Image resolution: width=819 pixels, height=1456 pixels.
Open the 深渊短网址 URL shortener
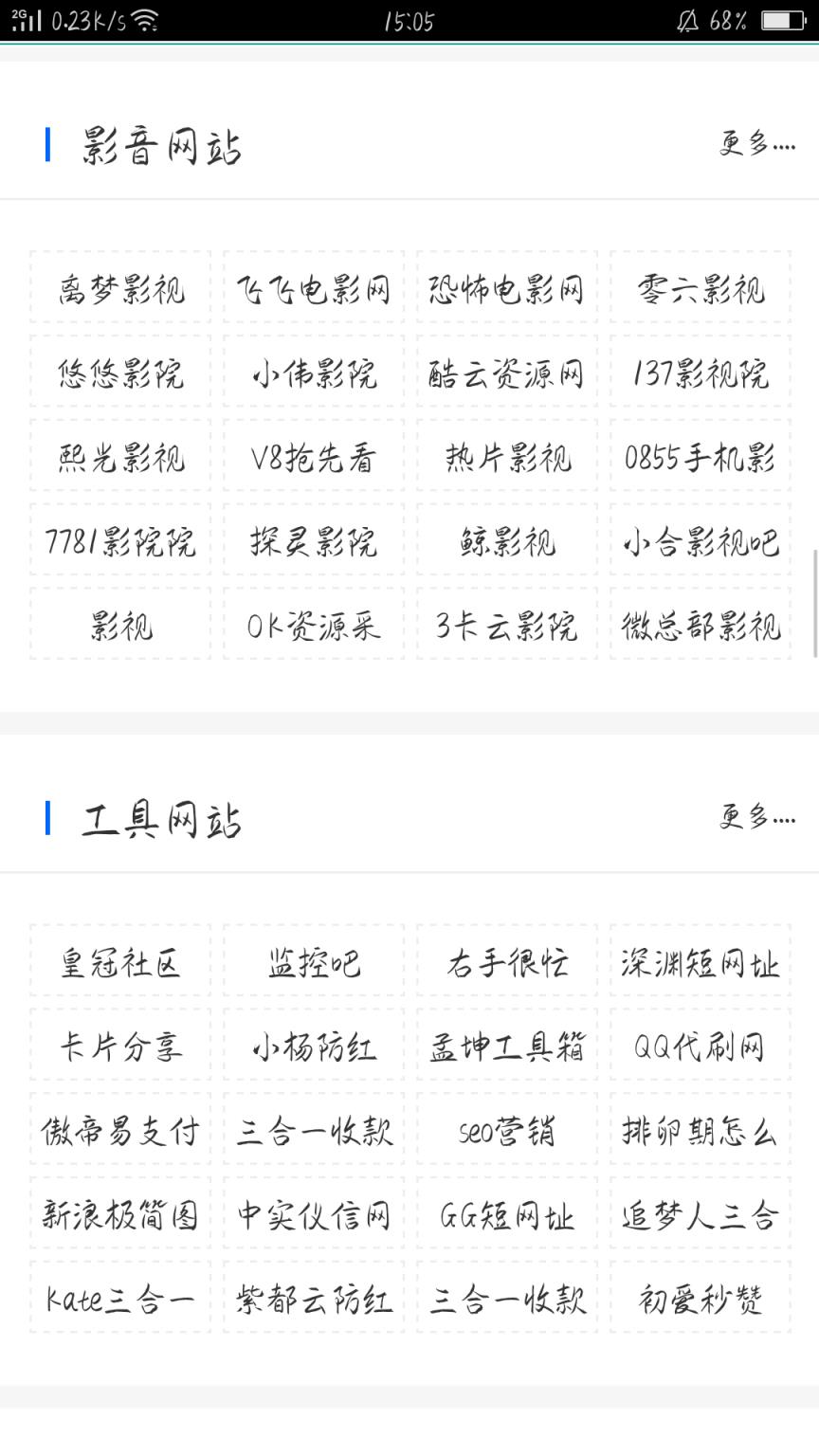(700, 961)
